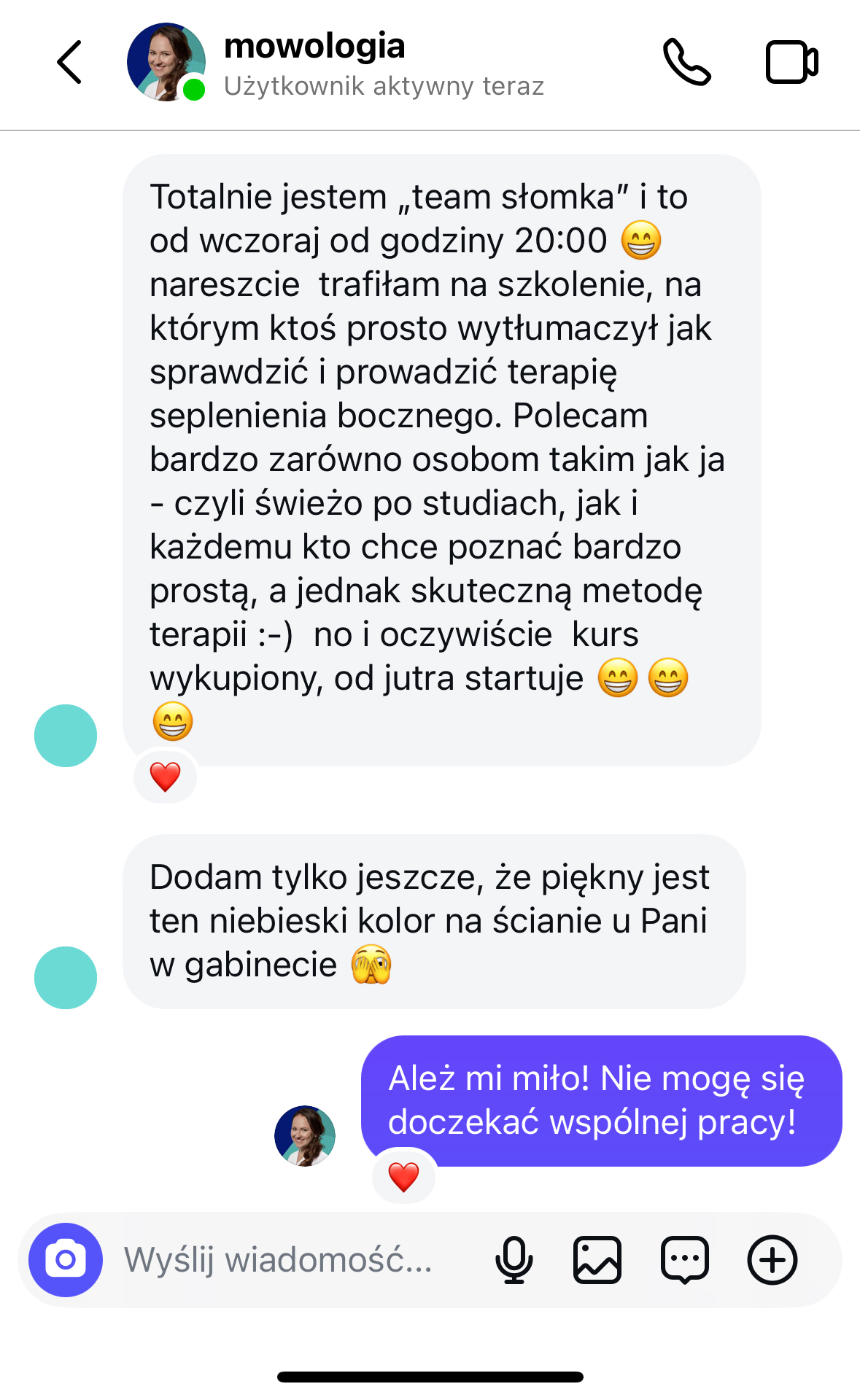Start a voice call with mowologia
The height and width of the screenshot is (1400, 860).
[x=686, y=63]
